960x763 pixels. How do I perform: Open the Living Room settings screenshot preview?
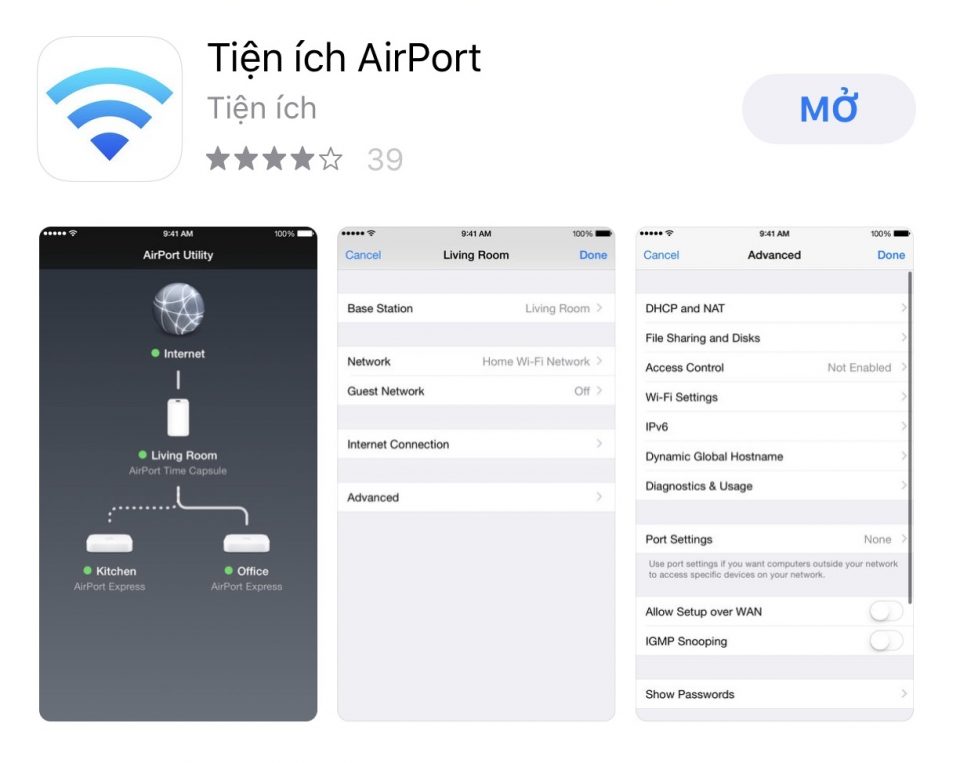[x=476, y=473]
